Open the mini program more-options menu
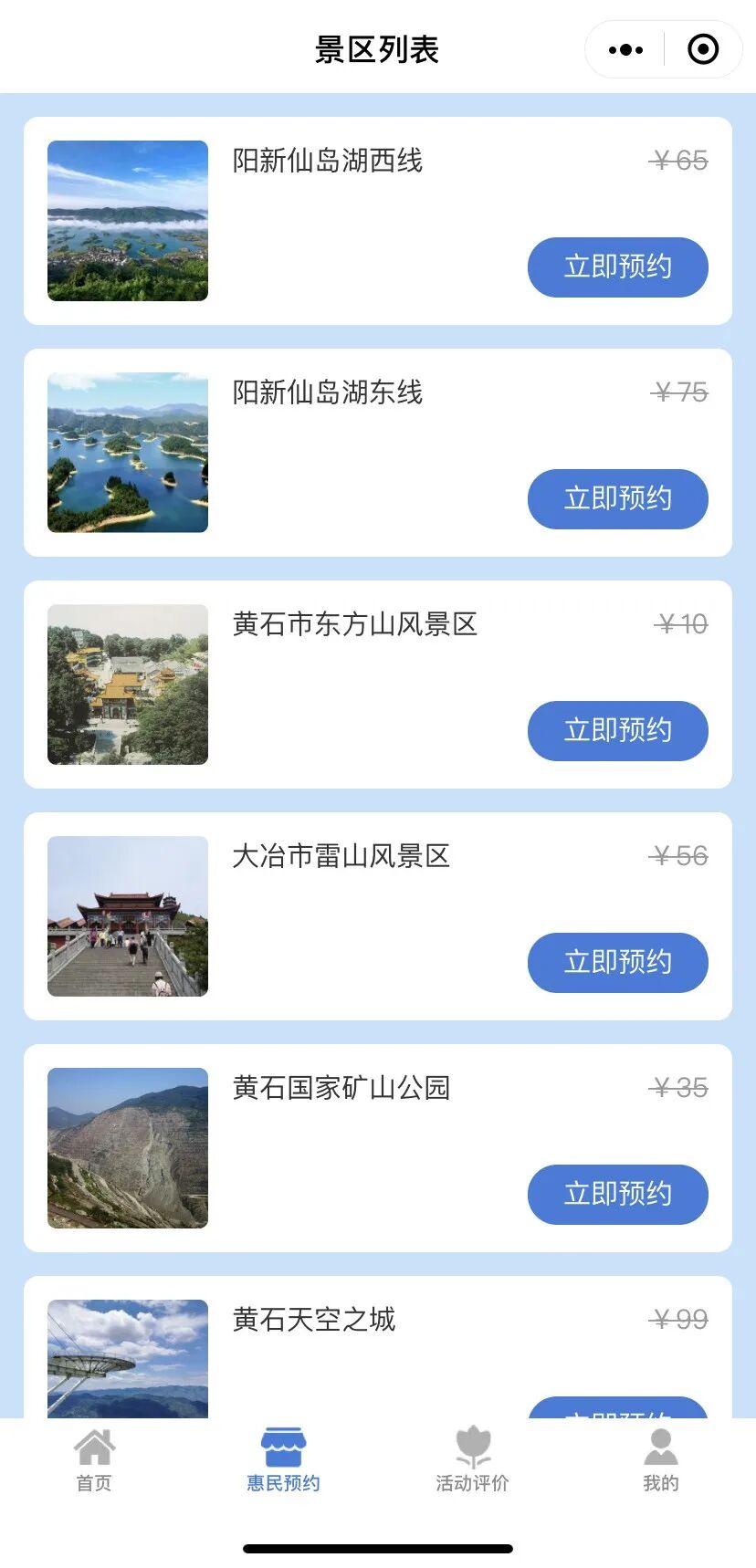 tap(625, 50)
